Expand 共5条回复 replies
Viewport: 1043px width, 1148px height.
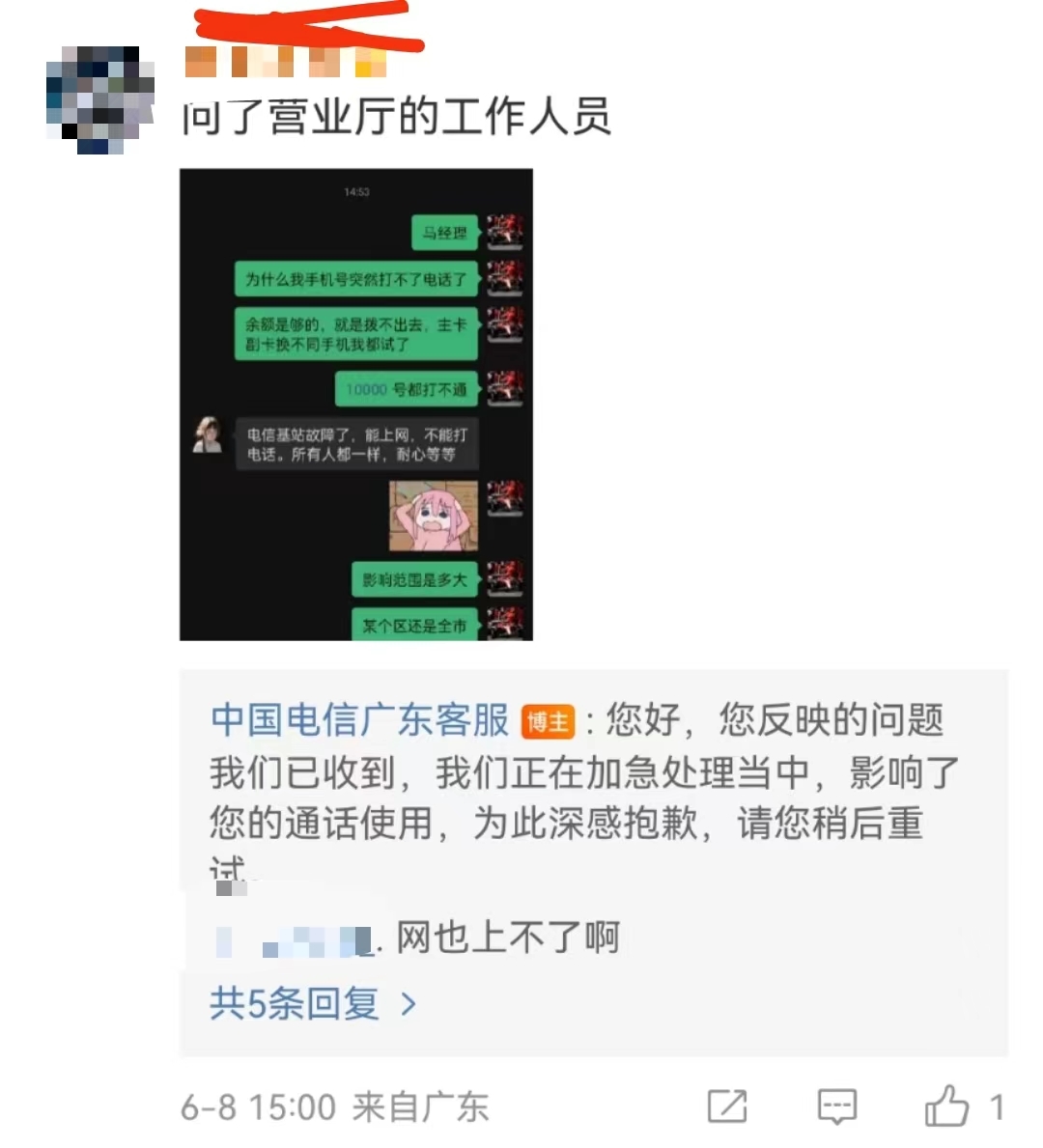coord(313,1004)
